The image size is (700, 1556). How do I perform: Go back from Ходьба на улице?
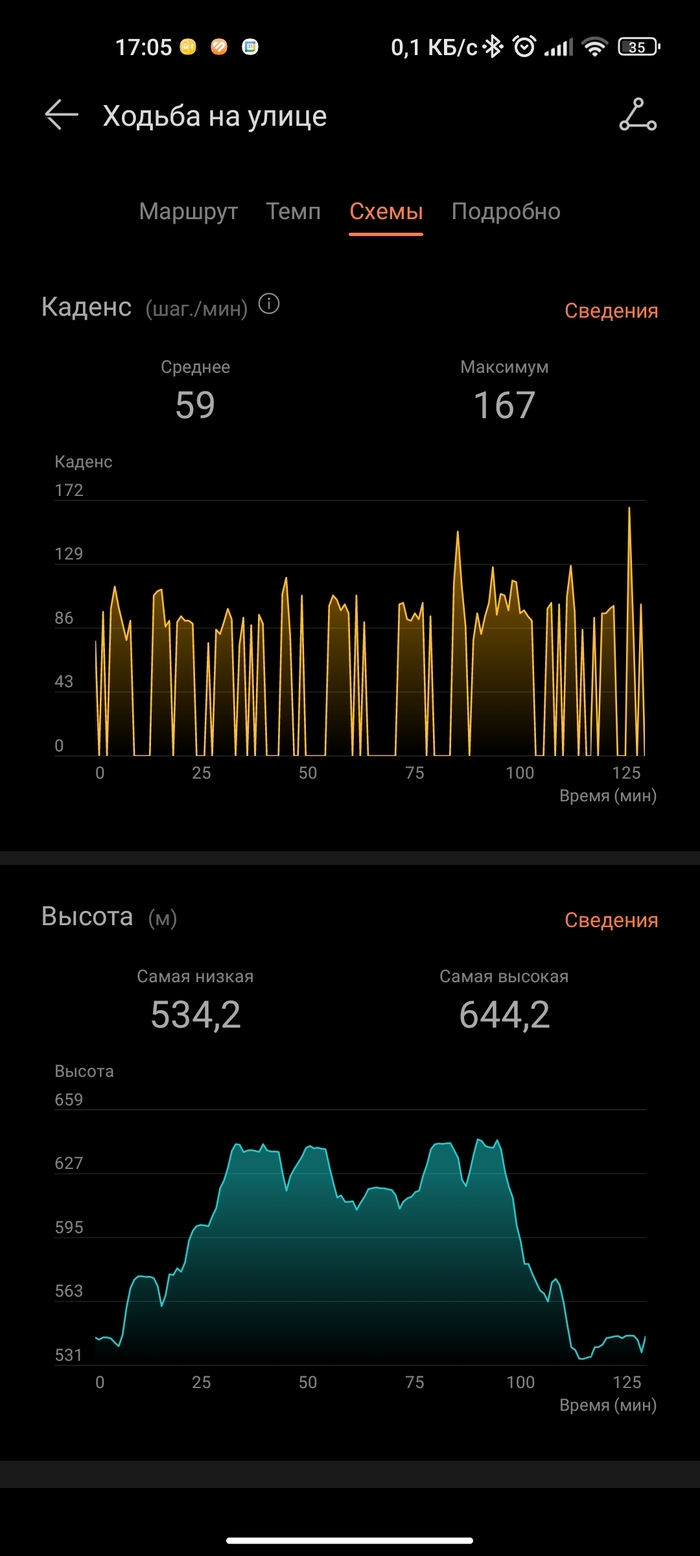pos(61,116)
